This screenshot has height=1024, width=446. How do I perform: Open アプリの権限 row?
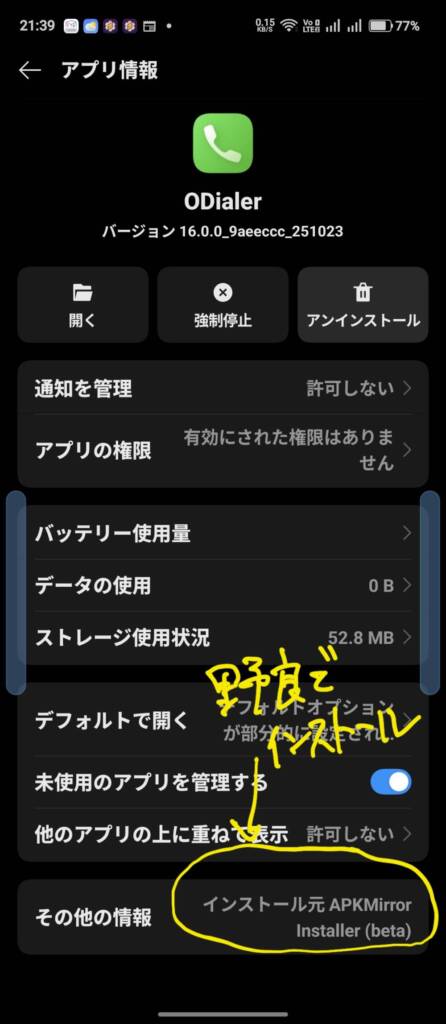pyautogui.click(x=223, y=451)
